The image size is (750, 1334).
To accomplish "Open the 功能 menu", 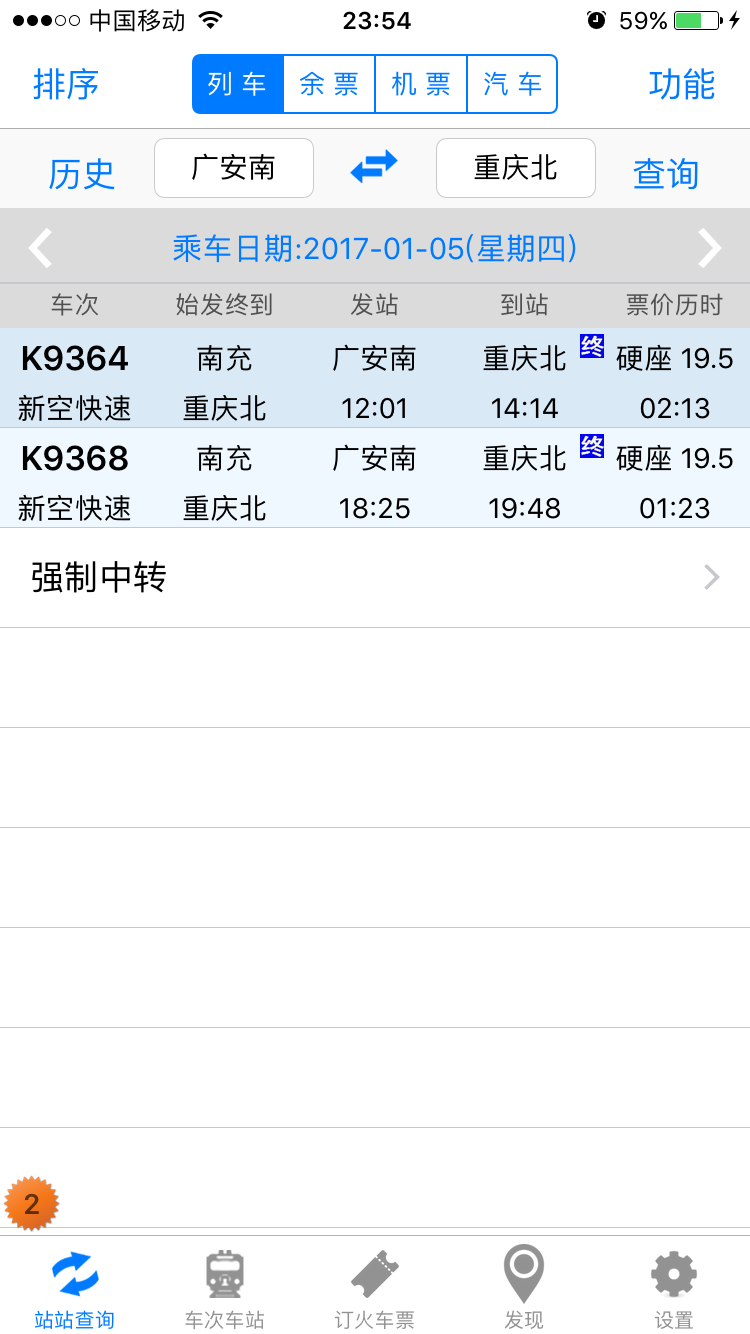I will pyautogui.click(x=682, y=84).
